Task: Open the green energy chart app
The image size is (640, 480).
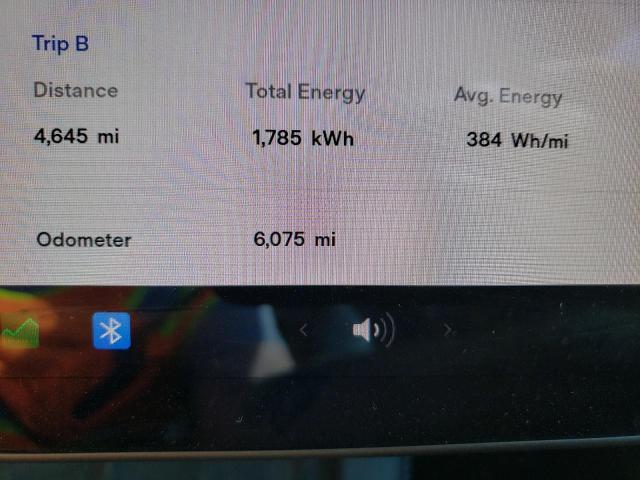Action: tap(20, 331)
